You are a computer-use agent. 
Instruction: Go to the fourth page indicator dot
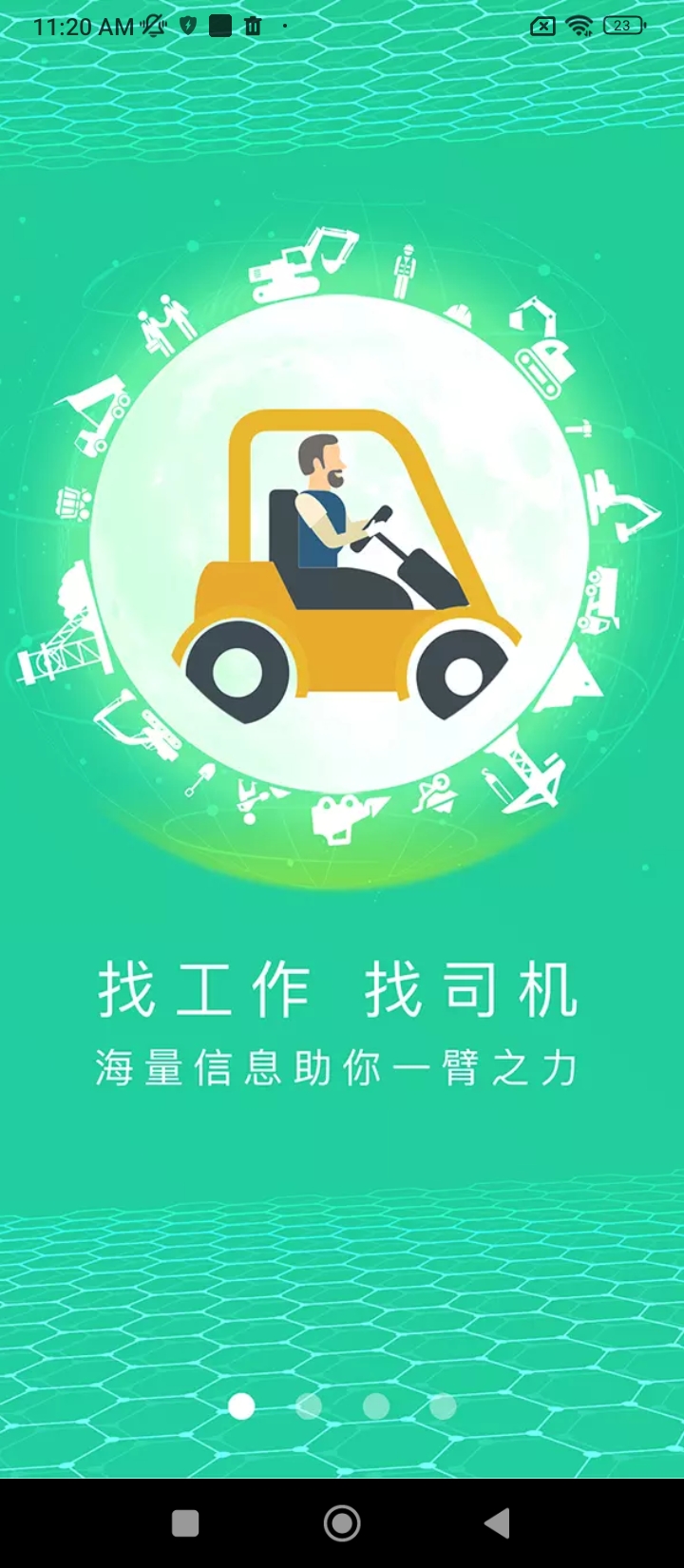pyautogui.click(x=443, y=1406)
